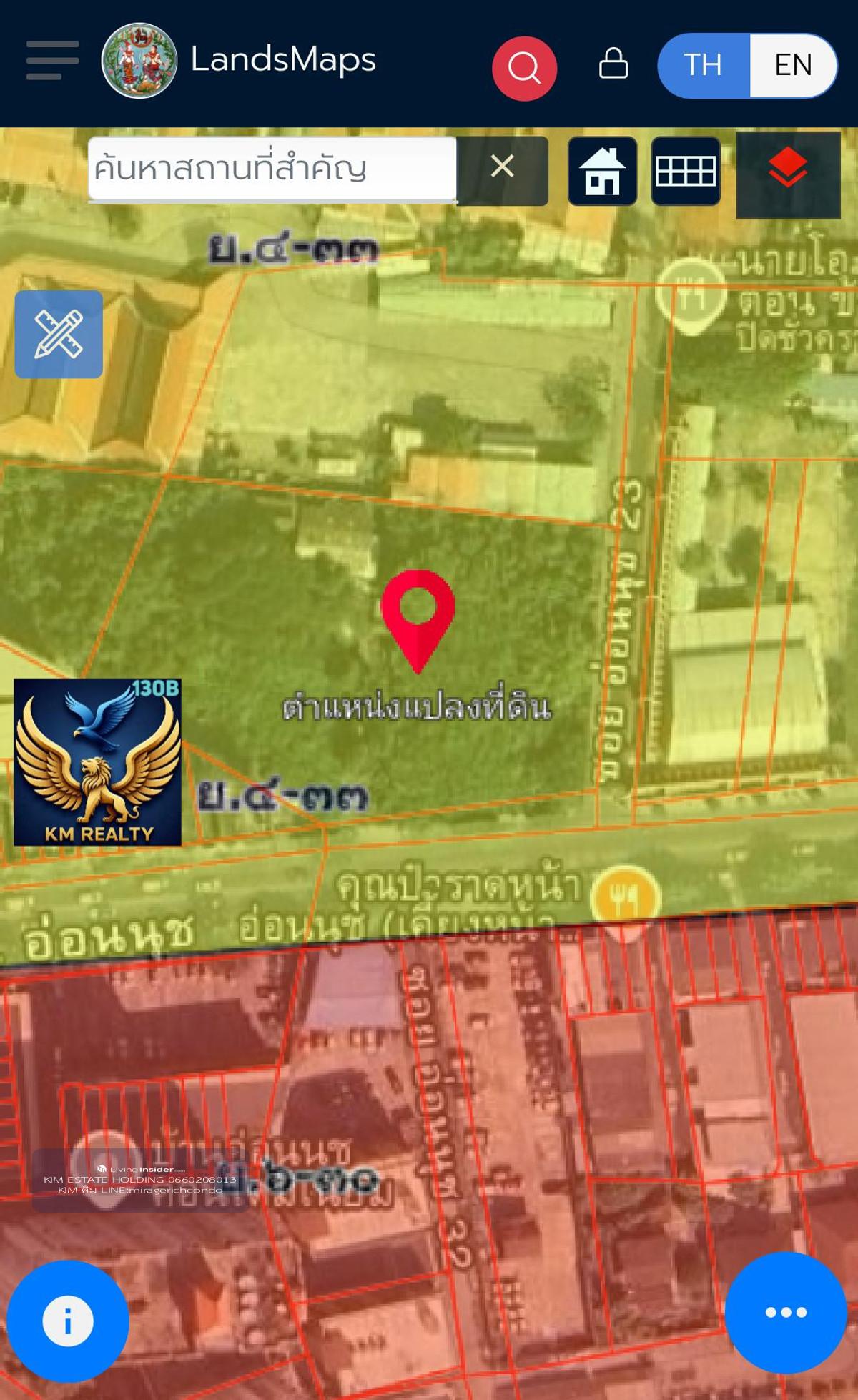This screenshot has width=858, height=1400.
Task: Open the three-dots more options button
Action: 786,1312
